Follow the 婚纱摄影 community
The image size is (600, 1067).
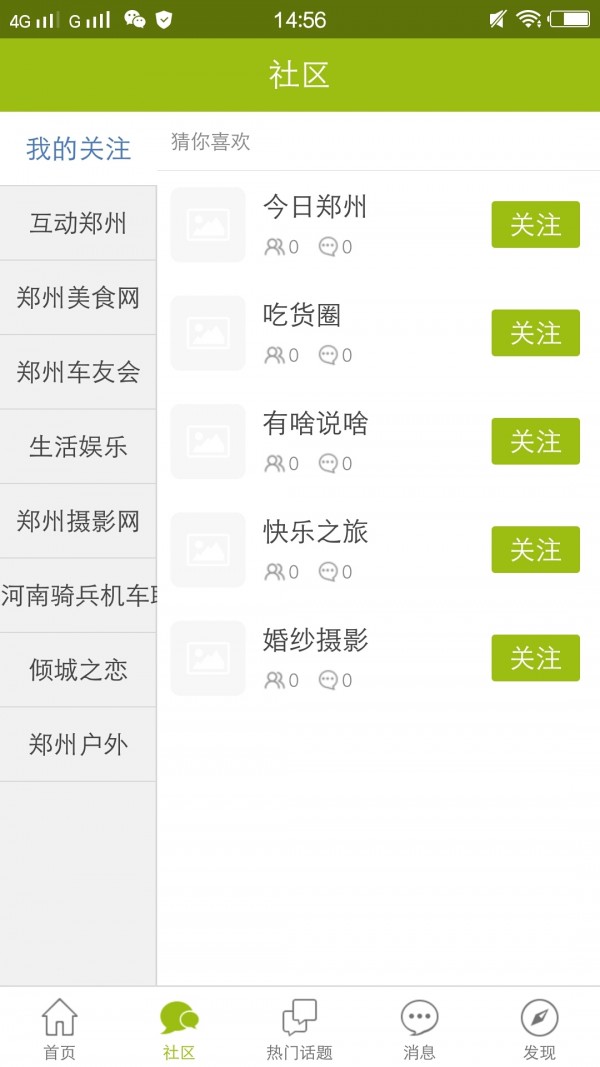pos(535,658)
